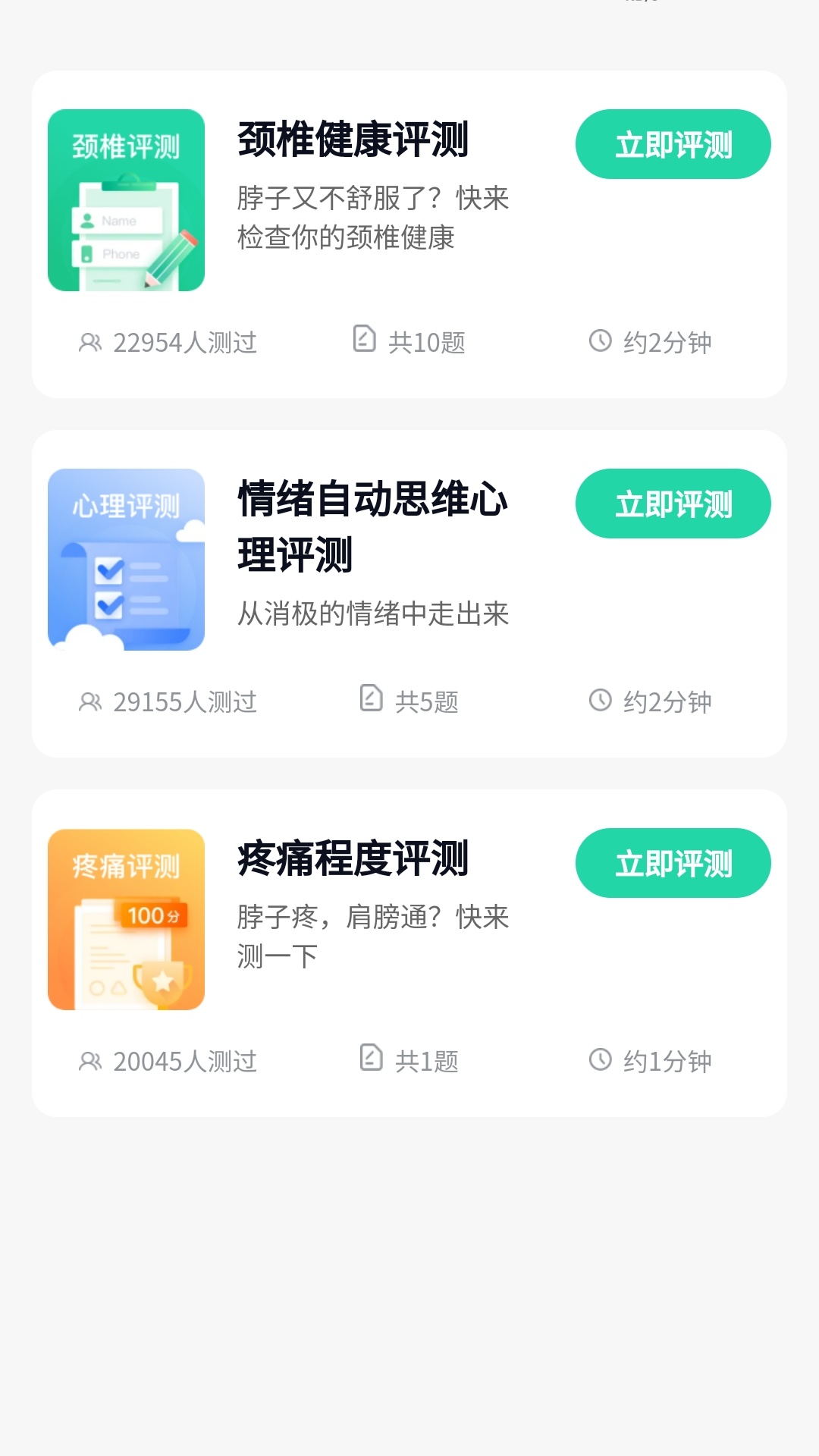Click the people-count icon beside 22954人测过
The width and height of the screenshot is (819, 1456).
(x=91, y=343)
